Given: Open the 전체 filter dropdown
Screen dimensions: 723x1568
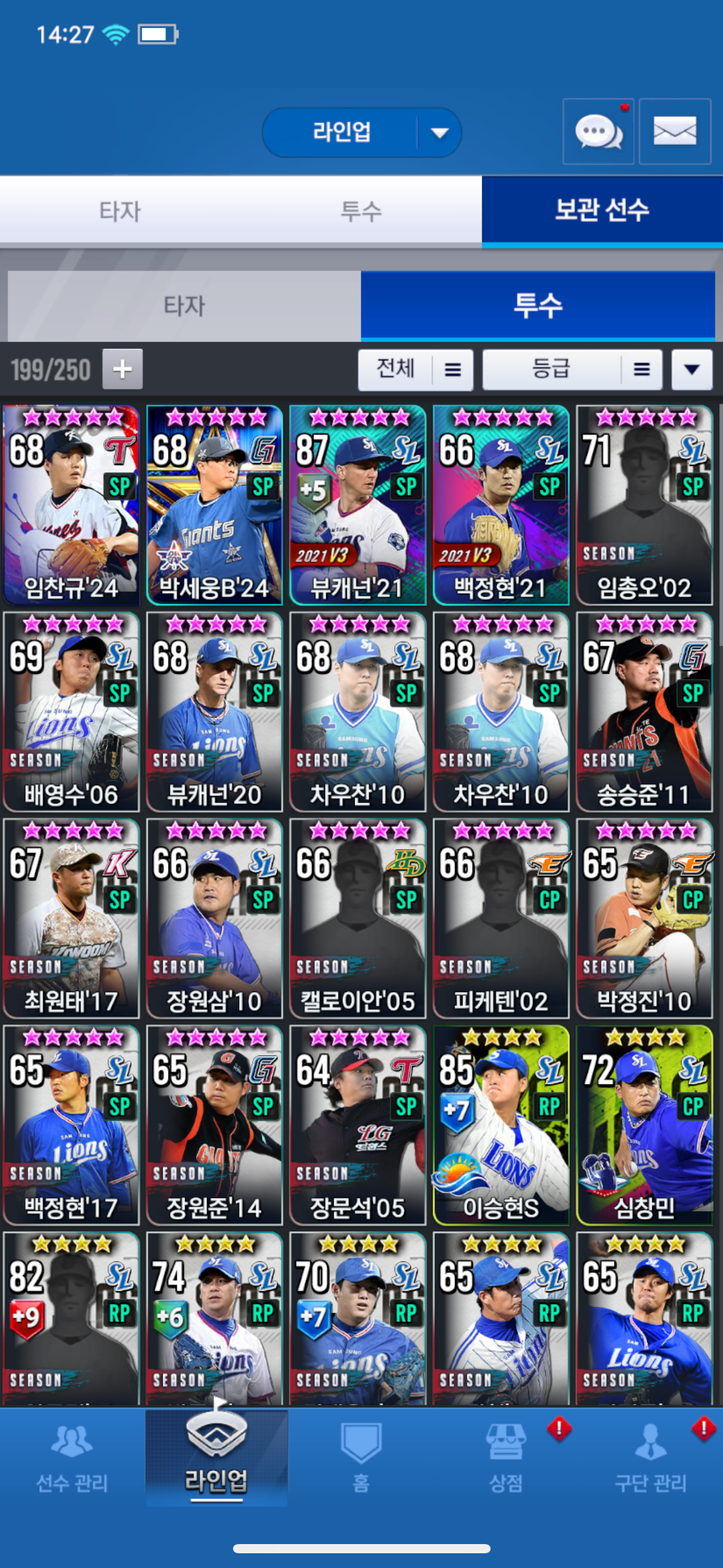Looking at the screenshot, I should [x=415, y=370].
